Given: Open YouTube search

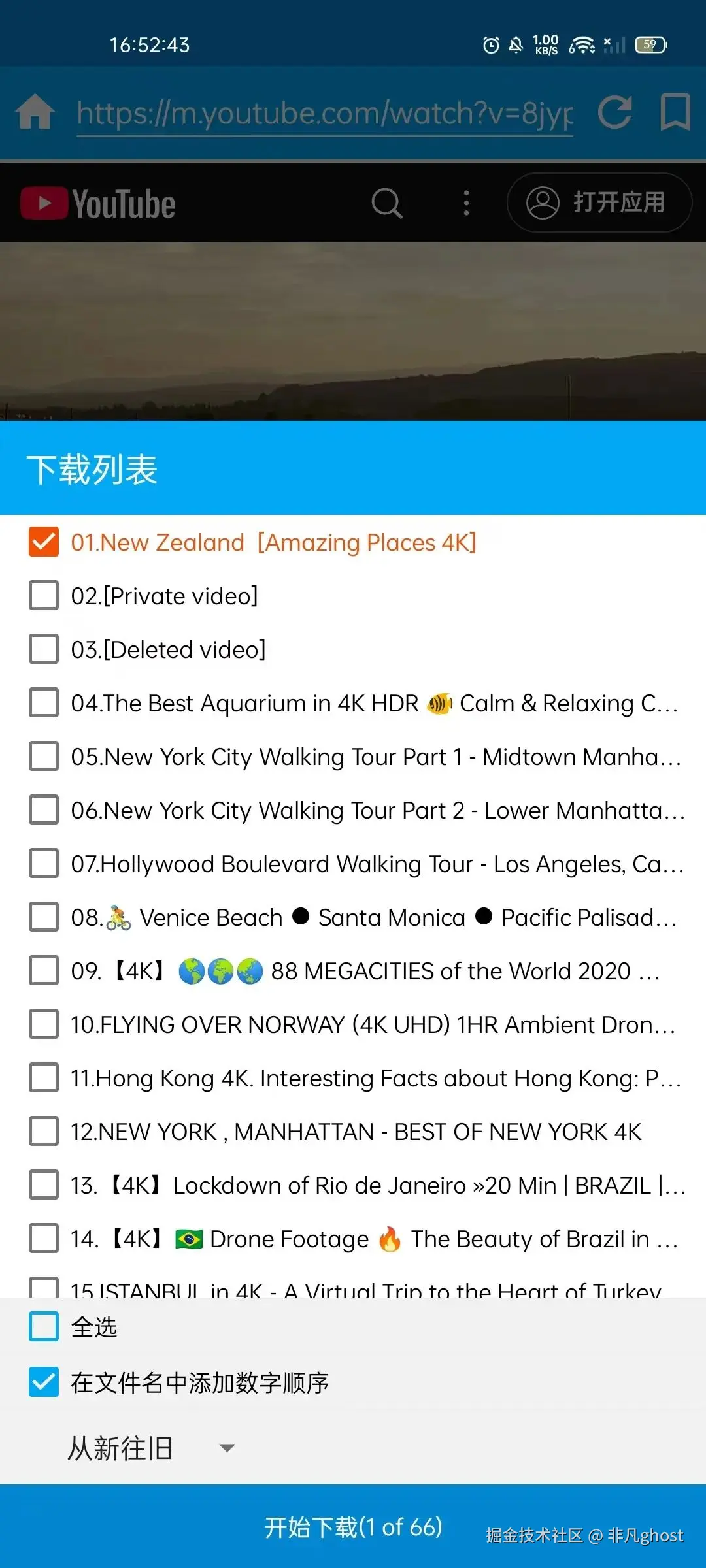Looking at the screenshot, I should pos(386,203).
